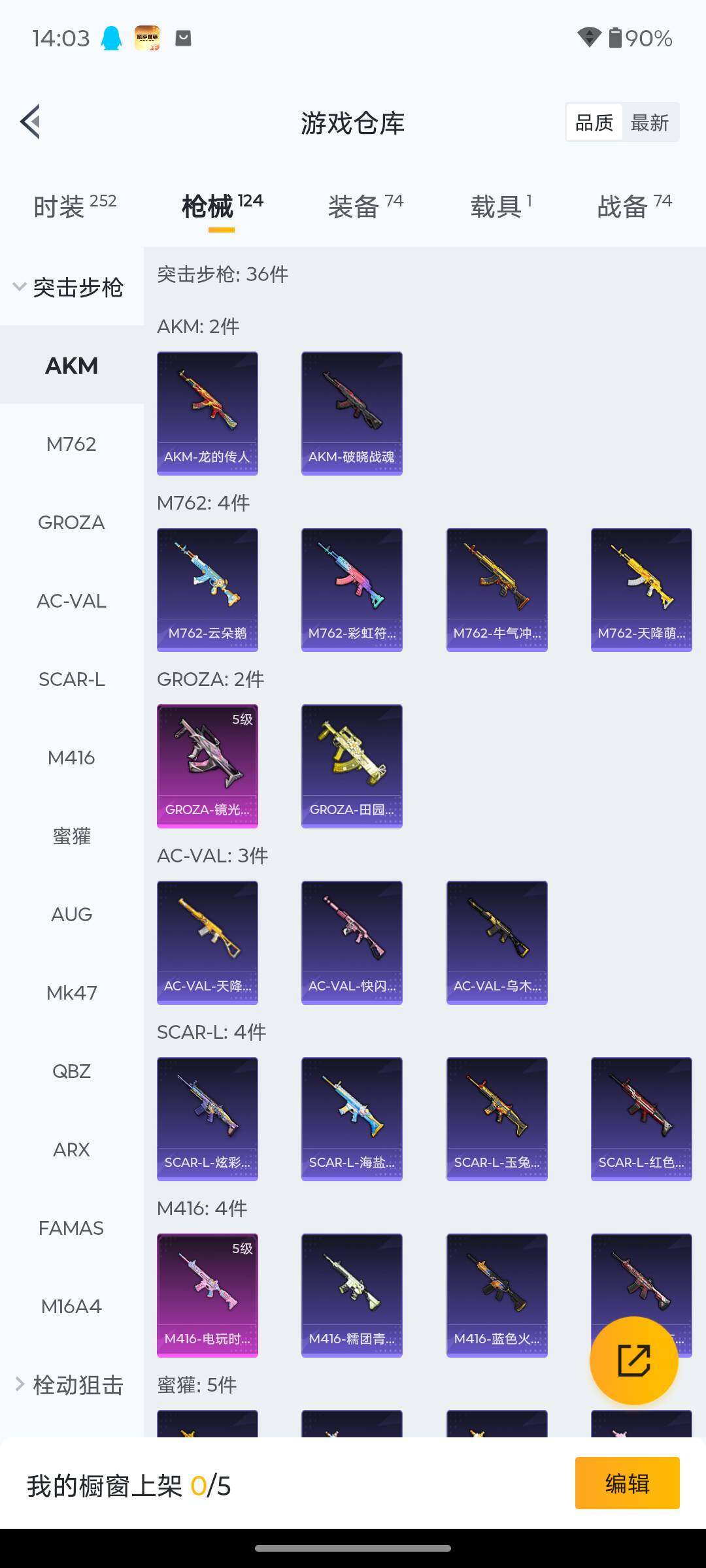Image resolution: width=706 pixels, height=1568 pixels.
Task: Tap the yellow floating share button
Action: click(633, 1361)
